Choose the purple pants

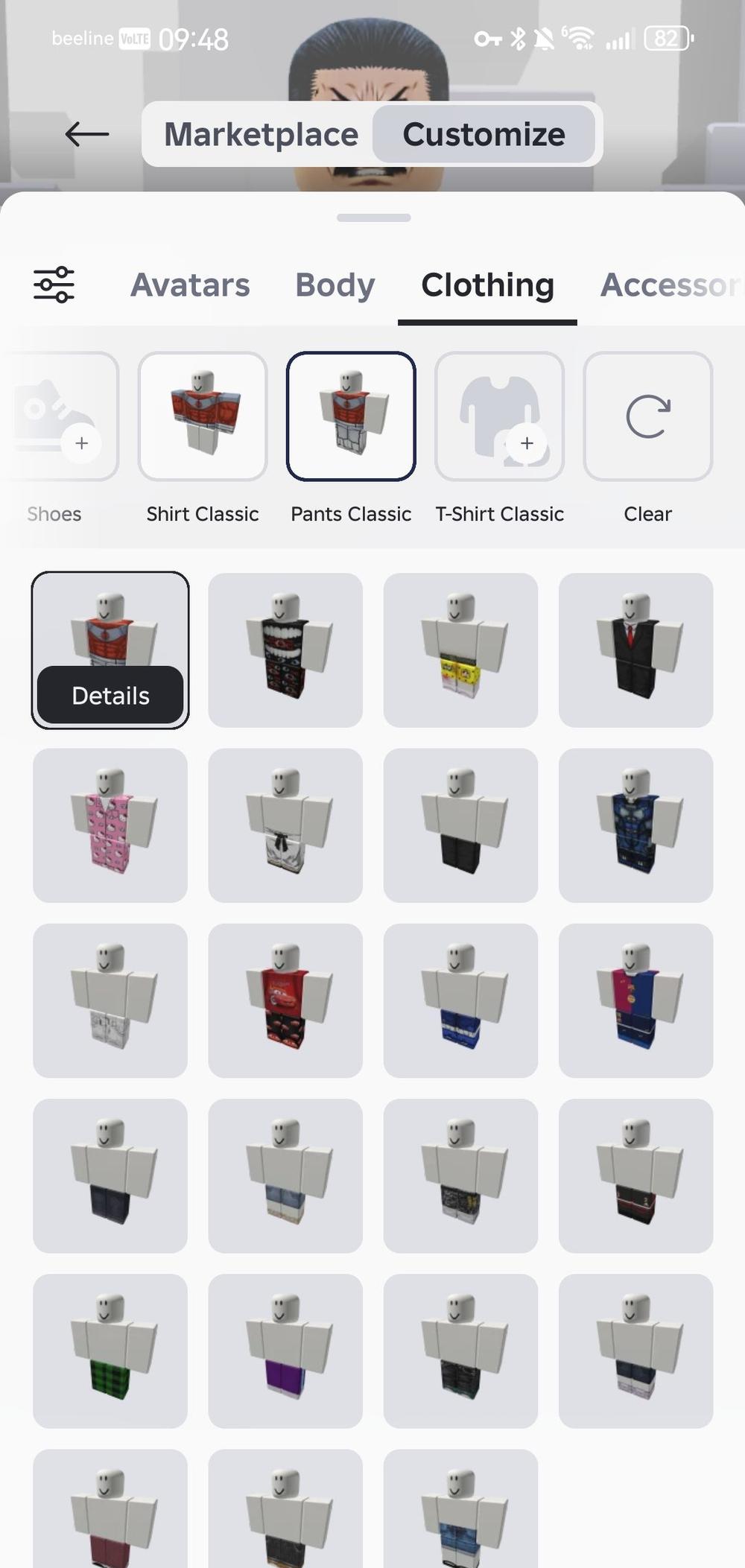pyautogui.click(x=285, y=1350)
